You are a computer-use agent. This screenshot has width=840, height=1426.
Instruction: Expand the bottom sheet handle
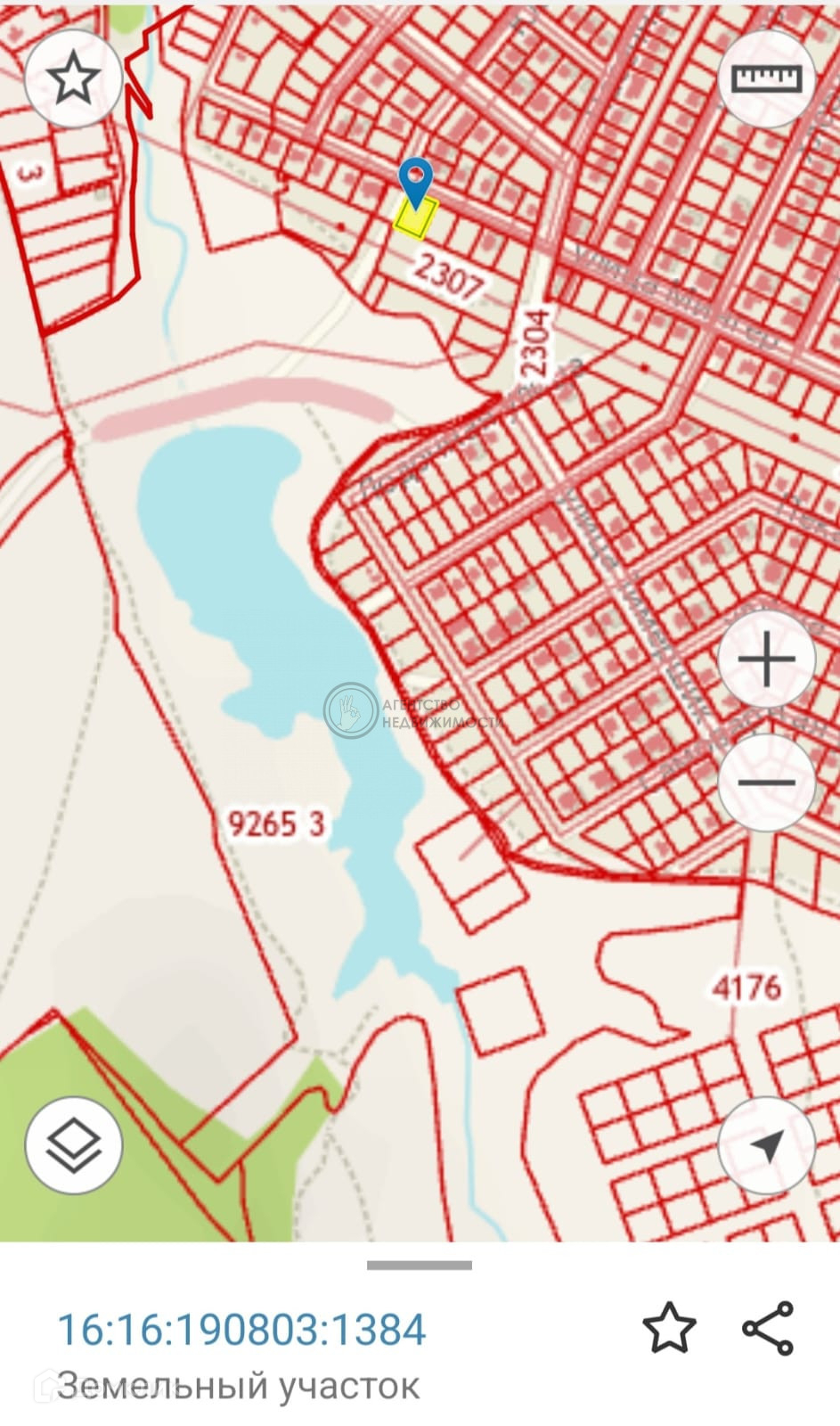[x=420, y=1265]
